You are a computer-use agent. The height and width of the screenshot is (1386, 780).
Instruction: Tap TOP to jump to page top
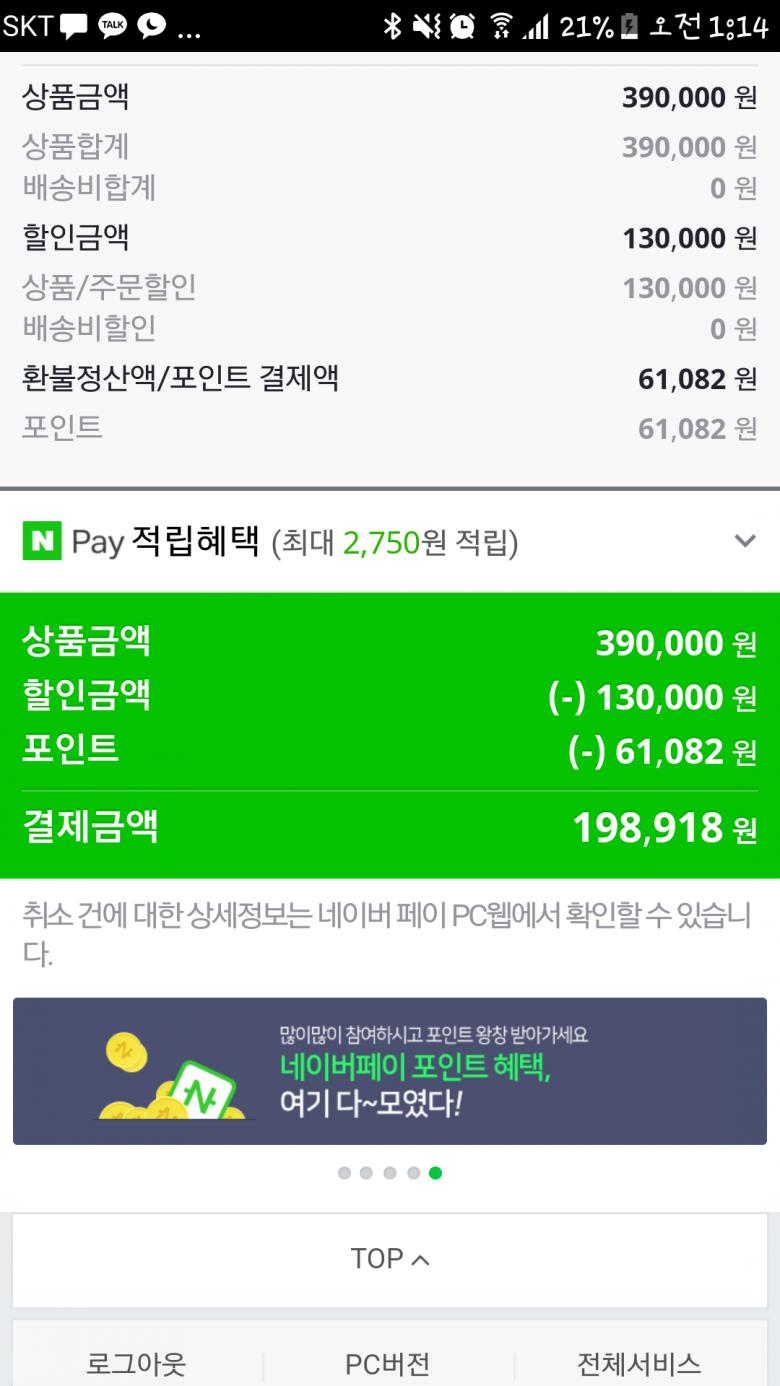(x=390, y=1259)
